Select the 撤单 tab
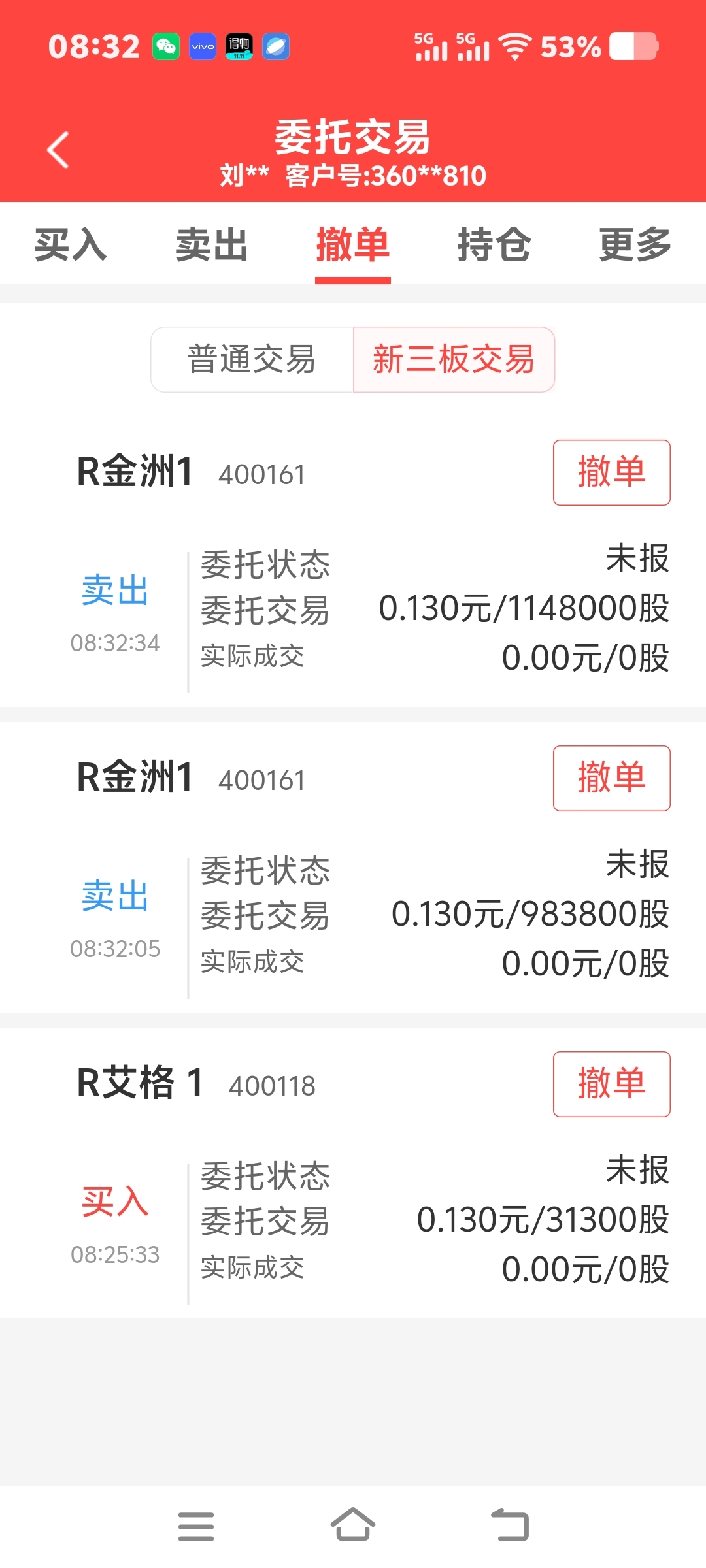Screen dimensions: 706x1568 pyautogui.click(x=353, y=245)
